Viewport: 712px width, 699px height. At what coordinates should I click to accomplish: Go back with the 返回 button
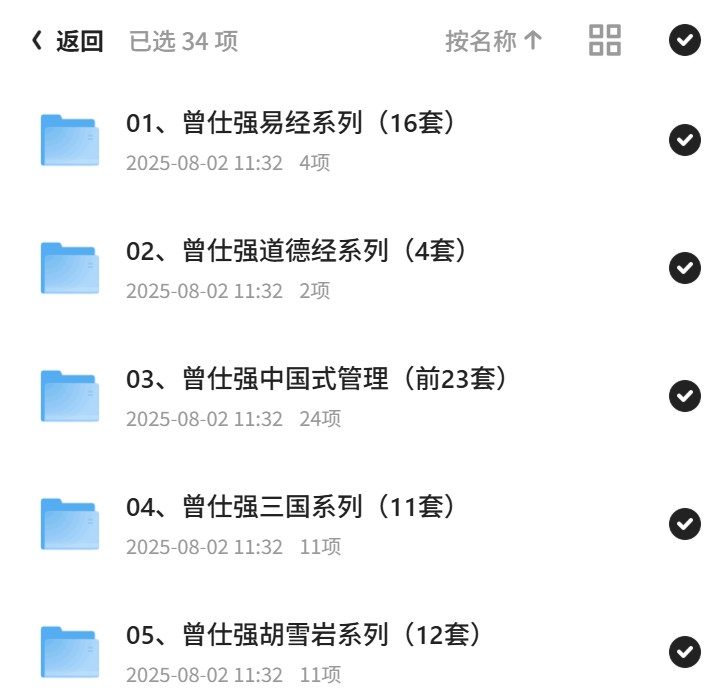(x=67, y=41)
